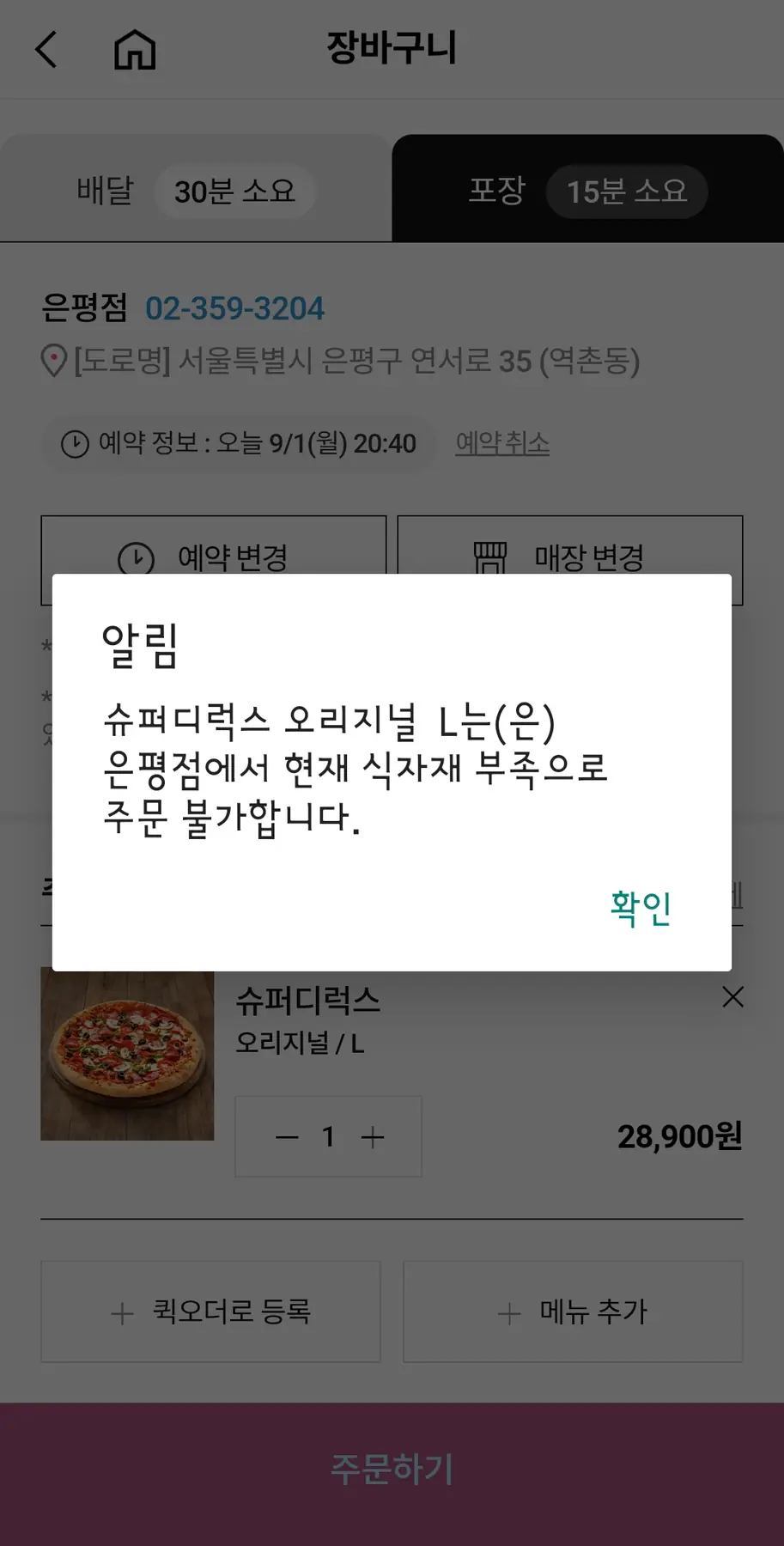Open the 슈퍼디럭스 pizza image

pos(127,1055)
